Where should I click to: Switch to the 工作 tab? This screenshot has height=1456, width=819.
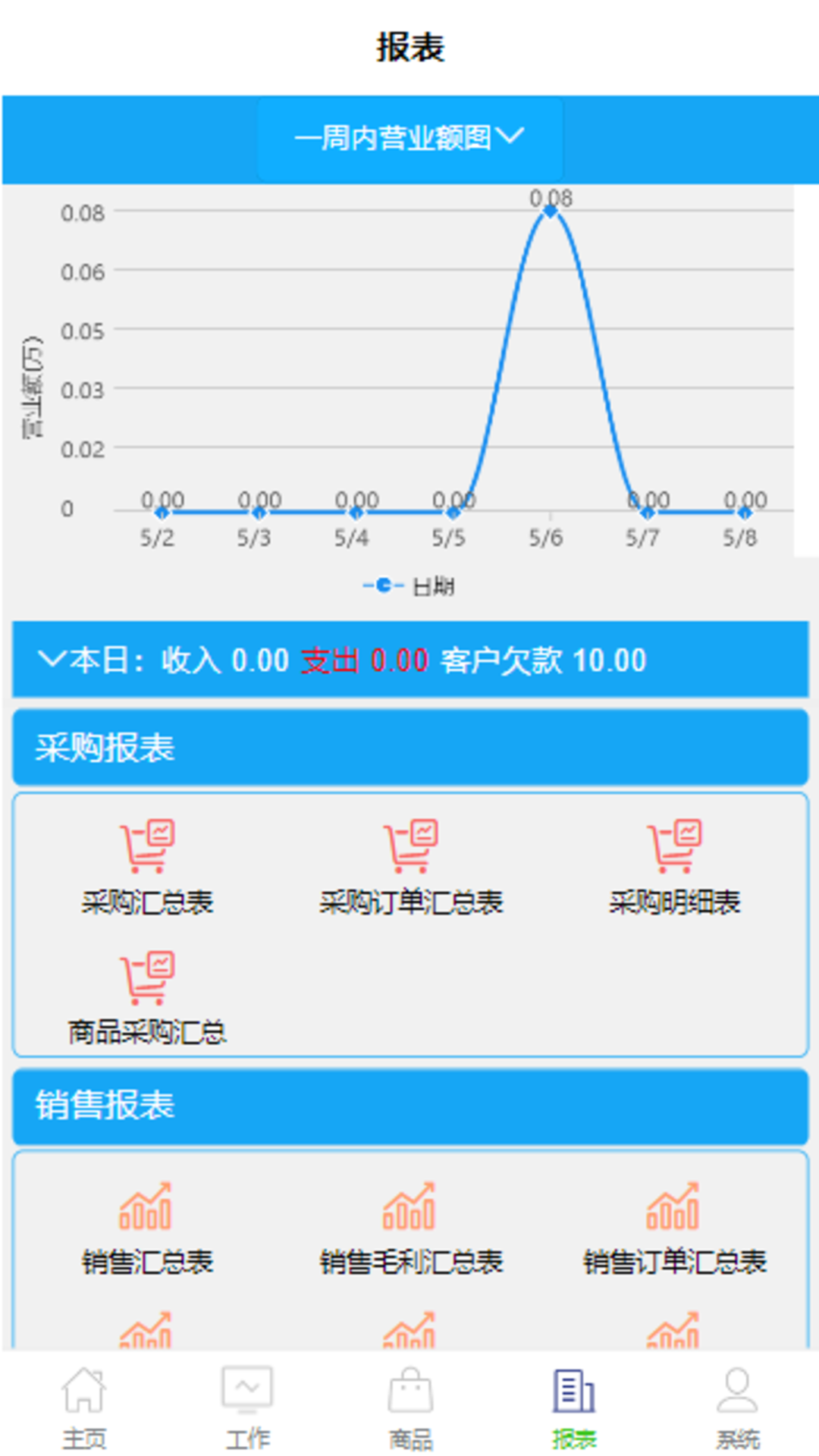[247, 1407]
